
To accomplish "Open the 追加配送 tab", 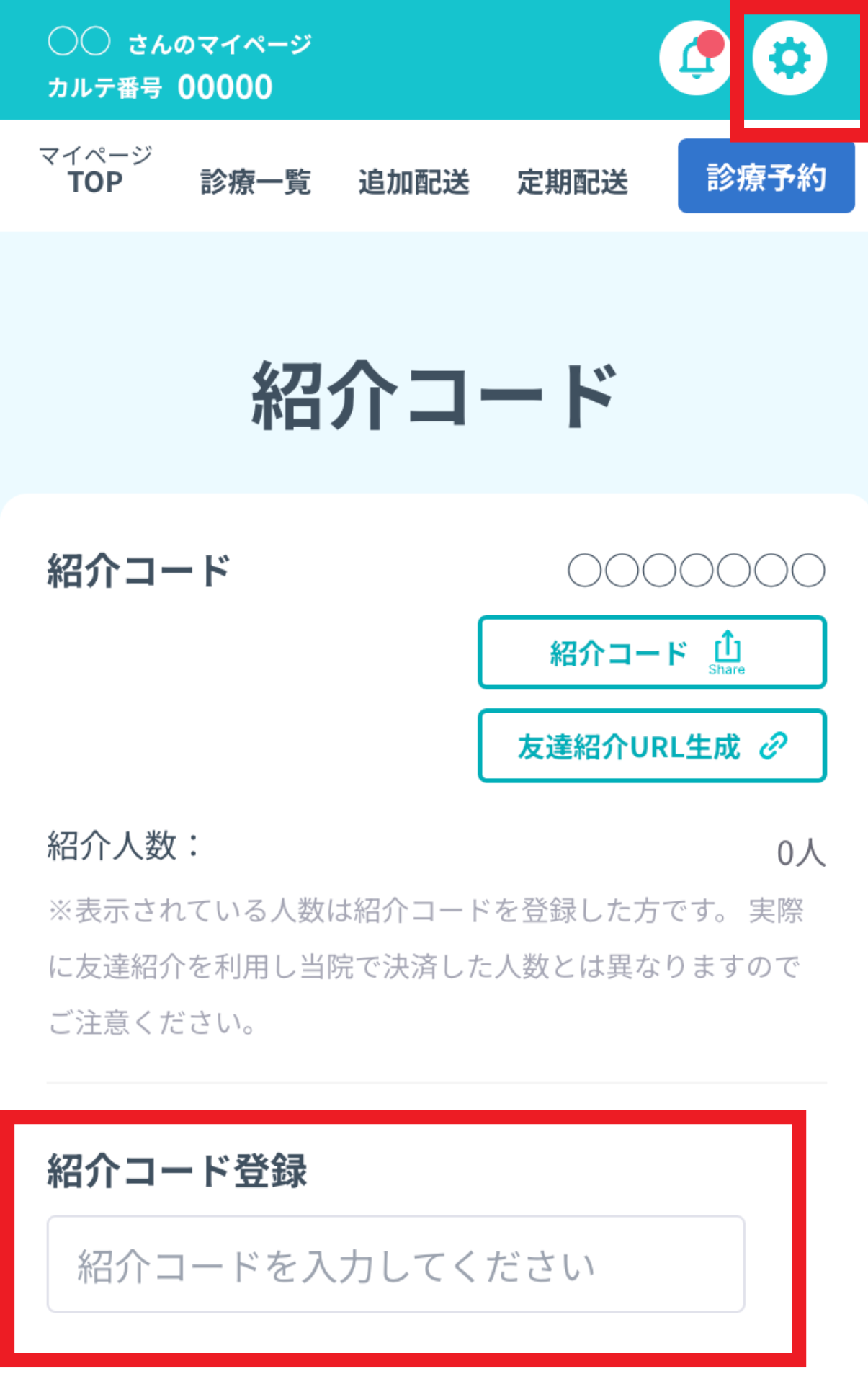I will click(415, 182).
